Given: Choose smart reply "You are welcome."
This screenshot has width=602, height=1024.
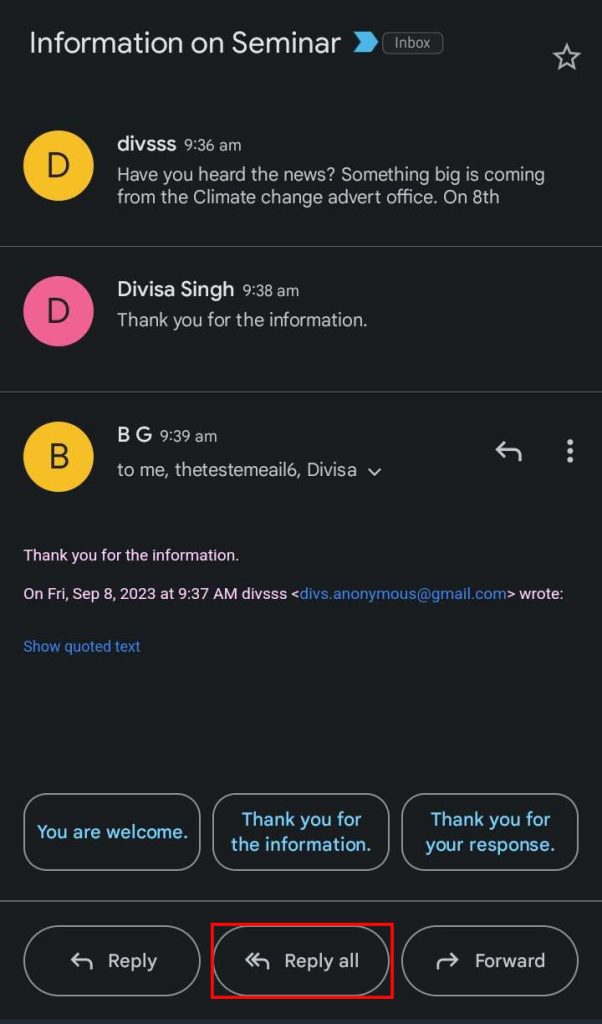Looking at the screenshot, I should (x=112, y=832).
